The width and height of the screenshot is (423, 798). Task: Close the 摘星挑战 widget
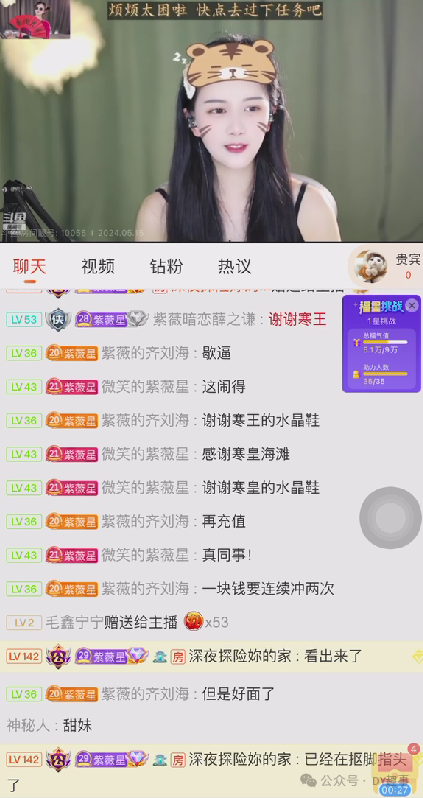coord(412,305)
